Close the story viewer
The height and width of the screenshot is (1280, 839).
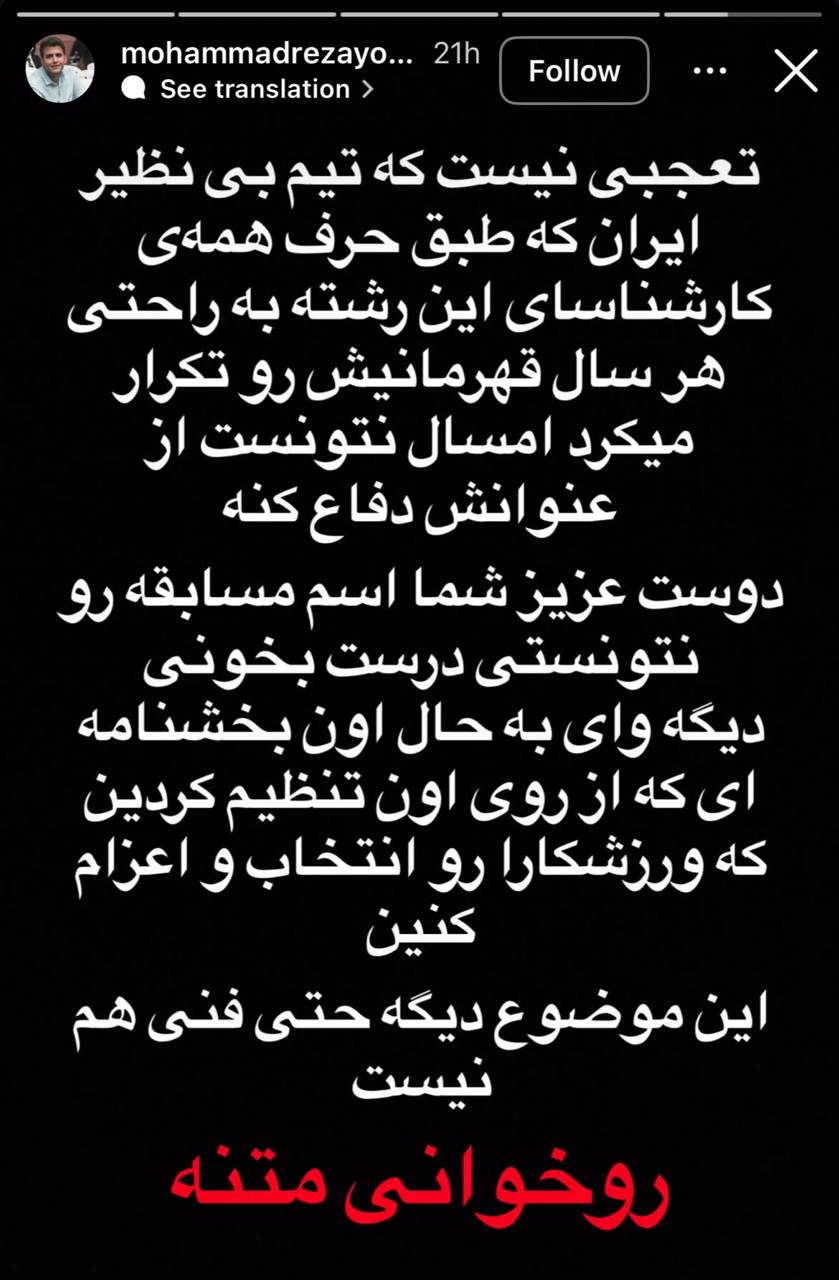[x=796, y=71]
